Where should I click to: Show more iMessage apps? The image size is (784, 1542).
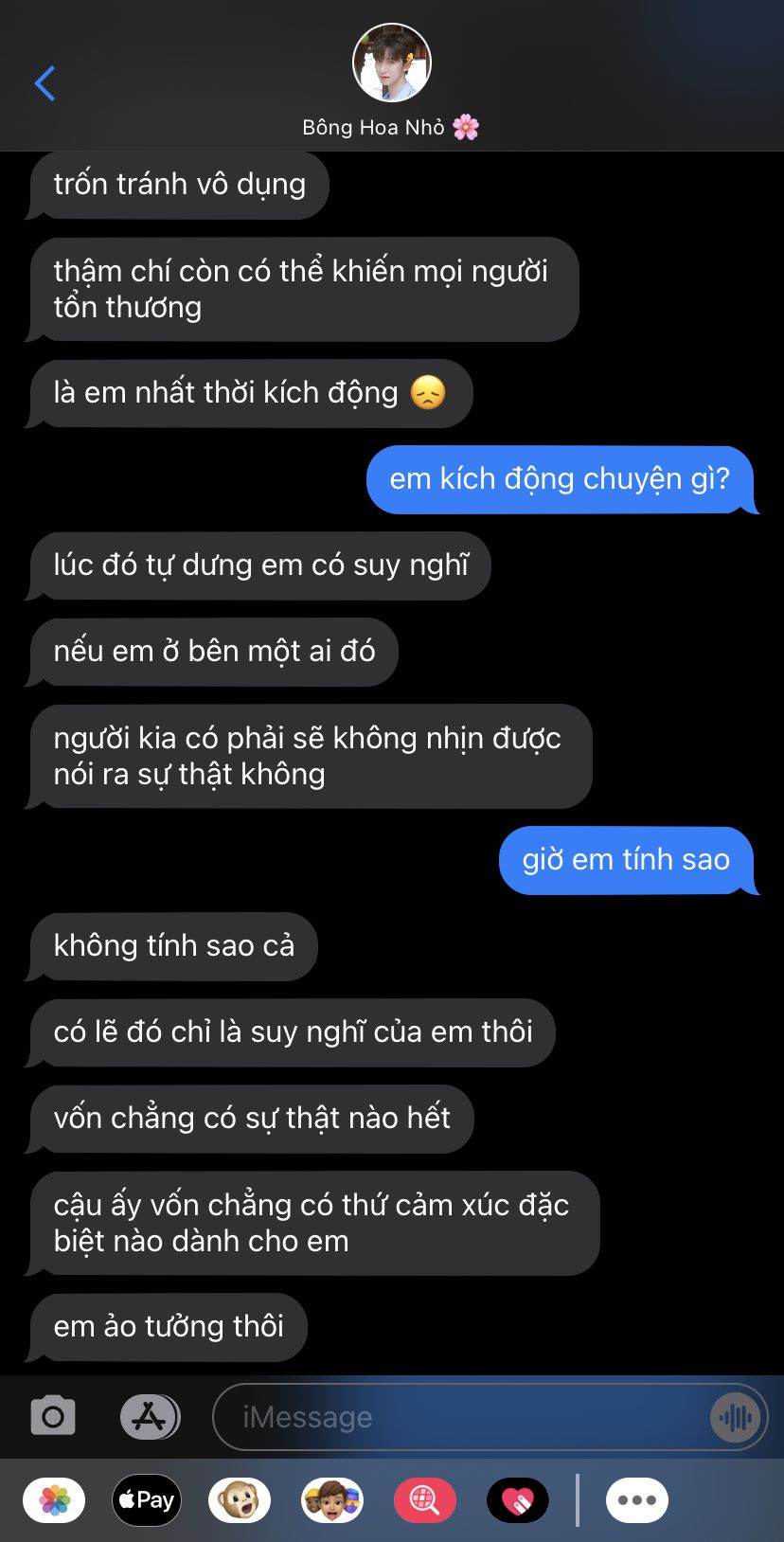(x=637, y=1500)
